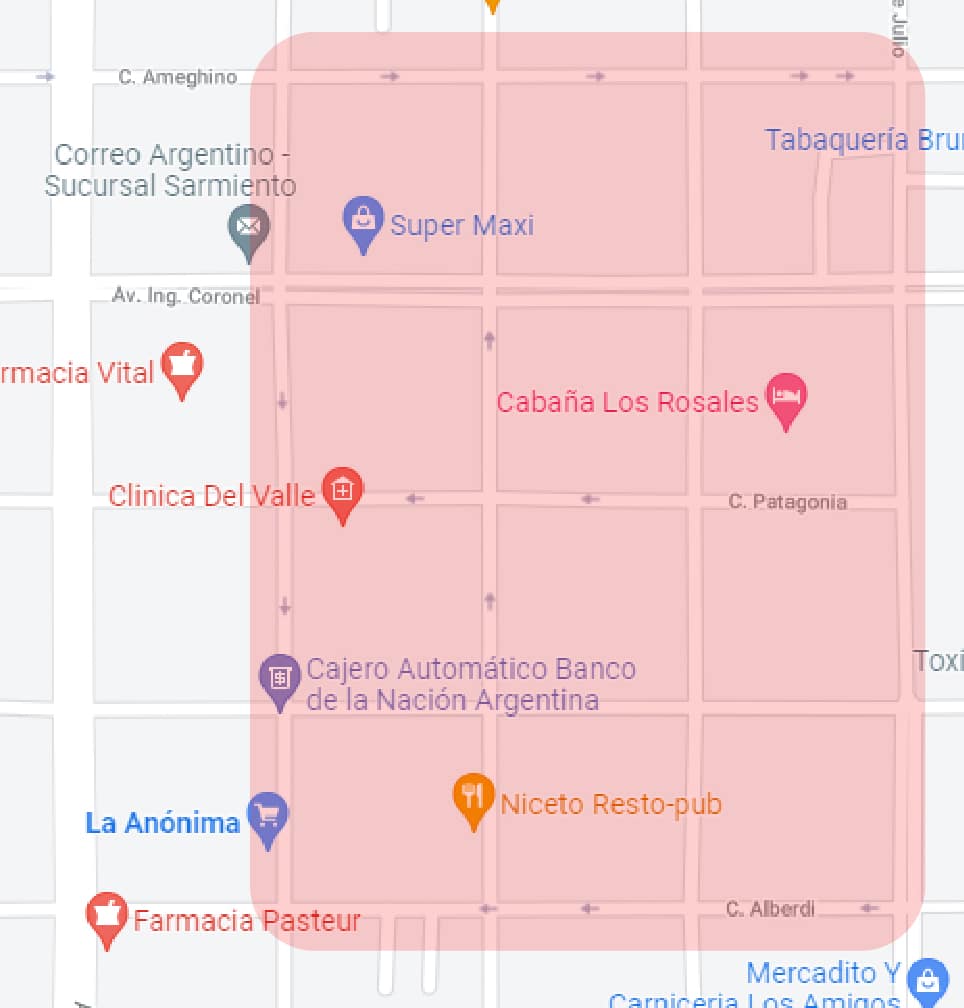Viewport: 964px width, 1008px height.
Task: View Niceto Resto-pub restaurant pin
Action: [x=474, y=797]
